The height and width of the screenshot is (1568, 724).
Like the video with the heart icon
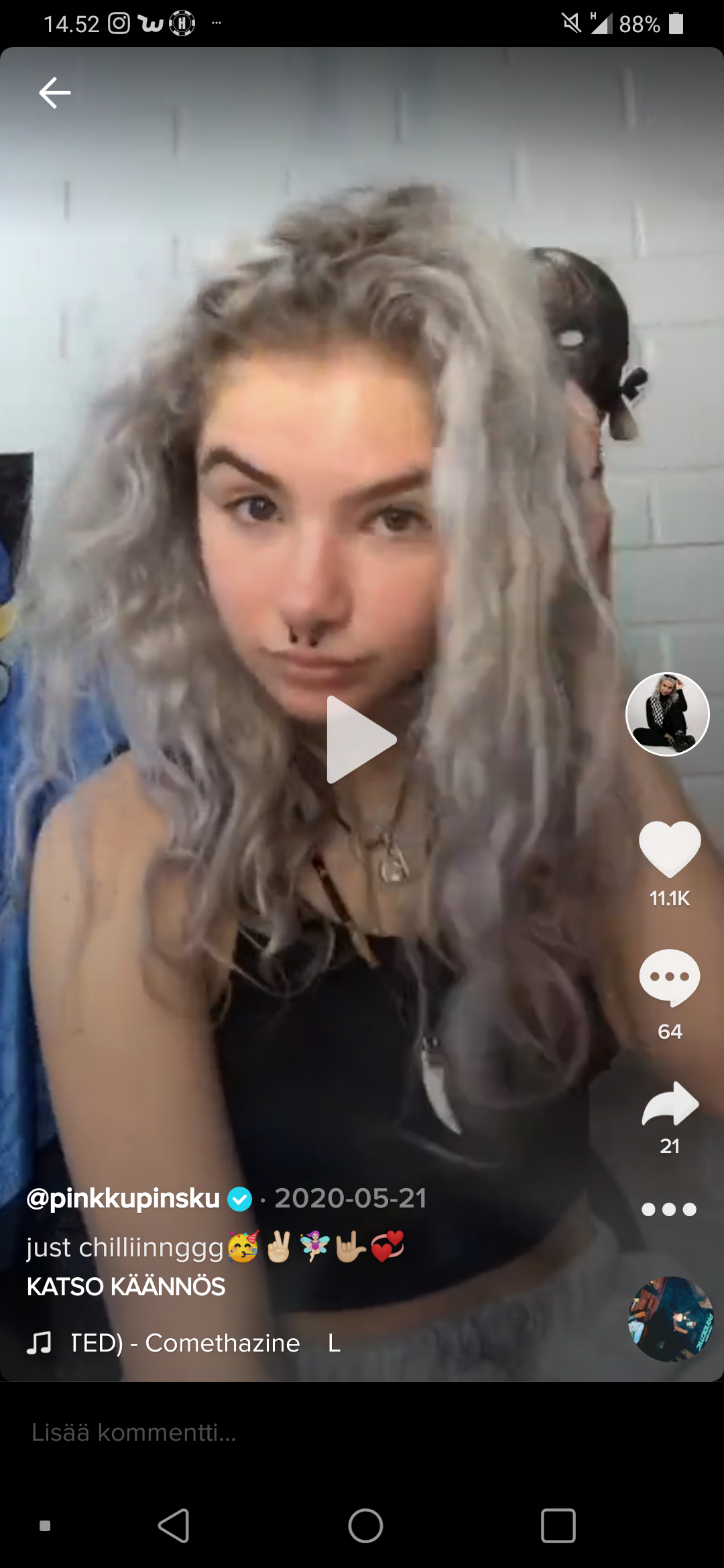[x=670, y=849]
